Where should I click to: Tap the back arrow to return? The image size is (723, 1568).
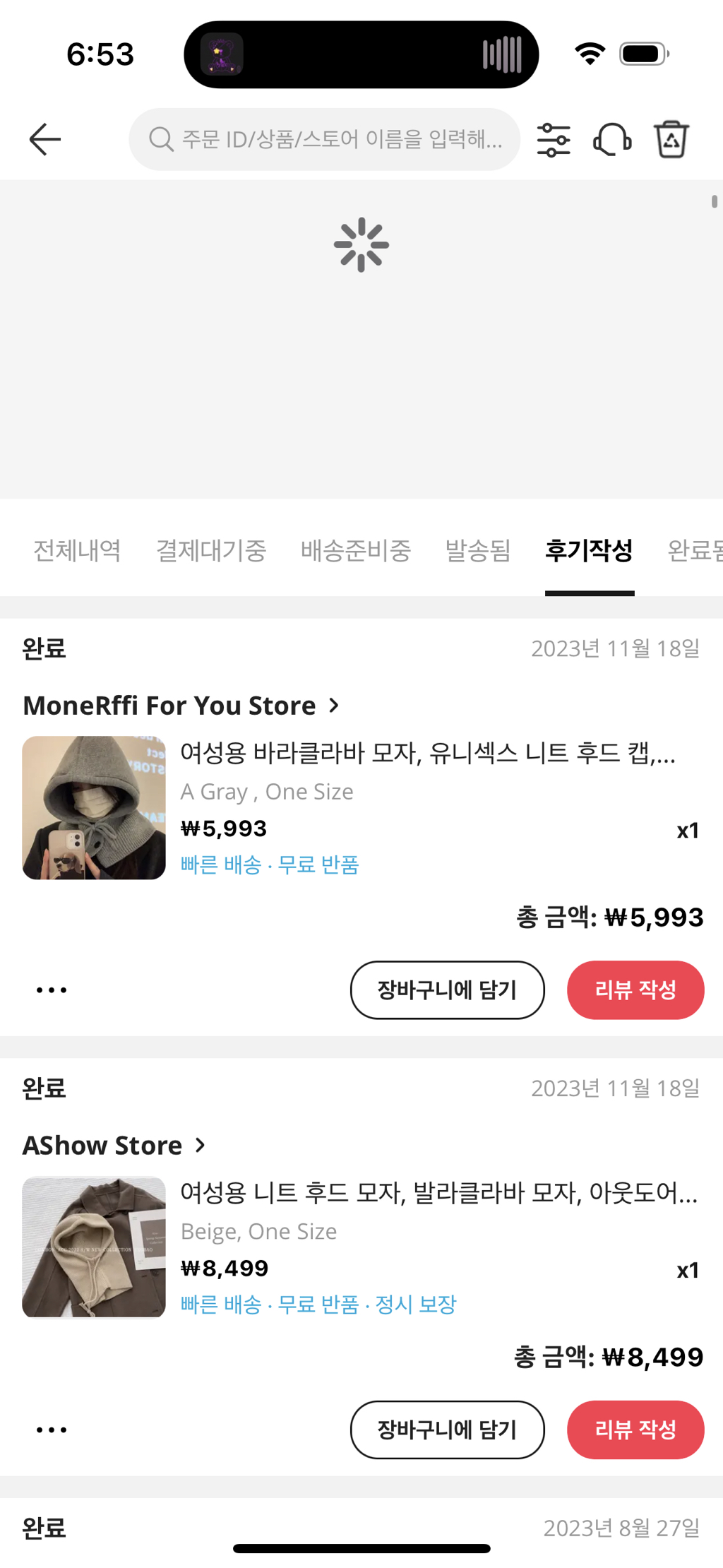tap(44, 138)
